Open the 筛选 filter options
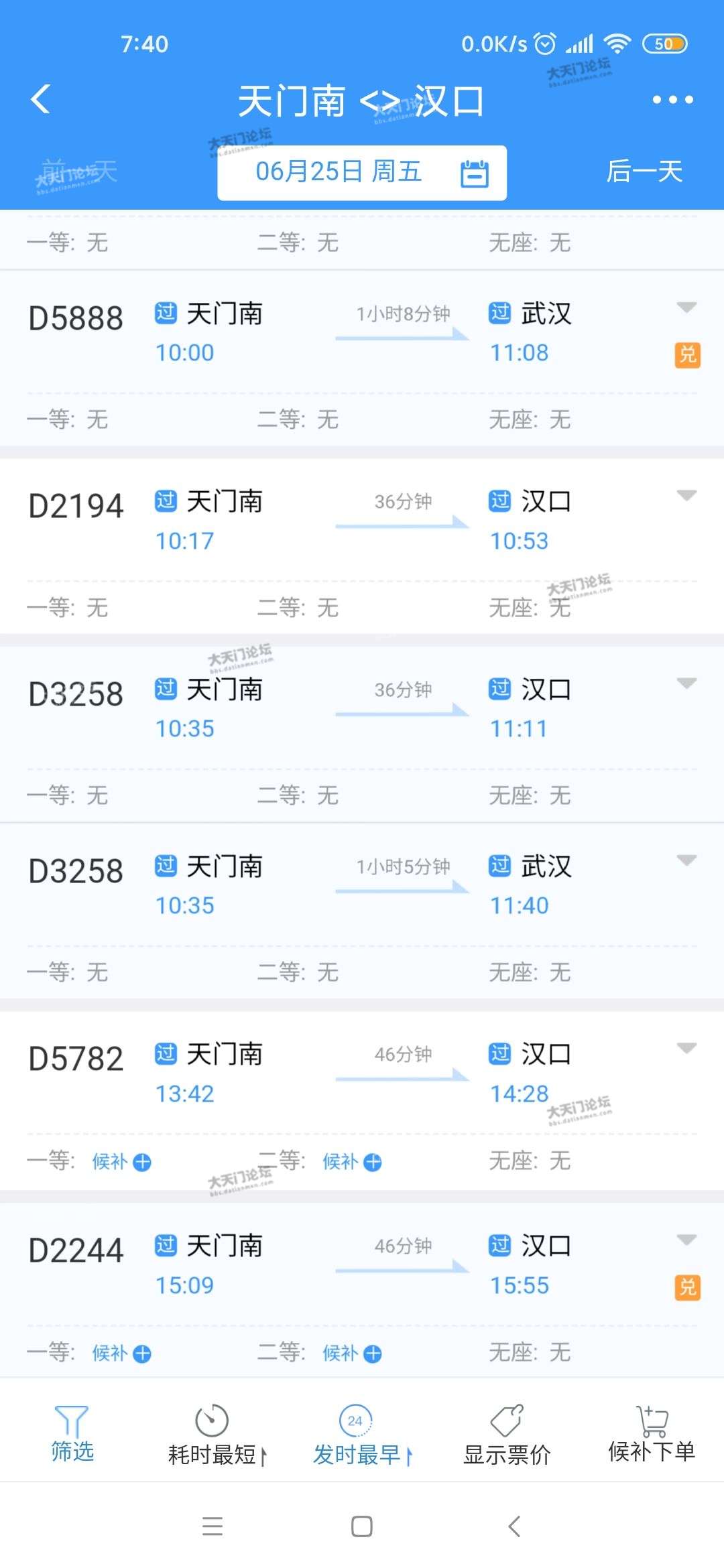 pyautogui.click(x=72, y=1433)
